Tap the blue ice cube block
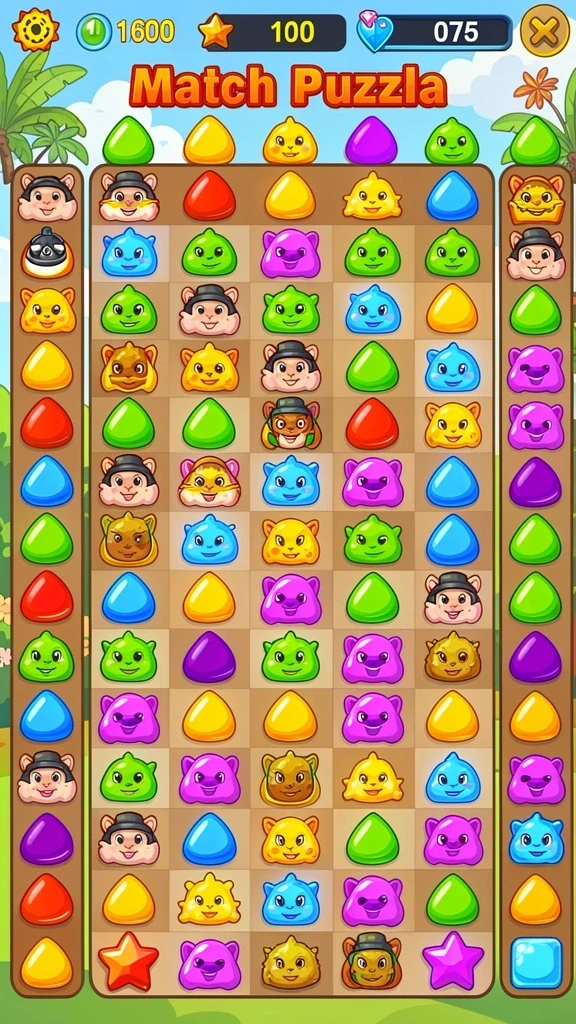This screenshot has width=576, height=1024. (536, 962)
